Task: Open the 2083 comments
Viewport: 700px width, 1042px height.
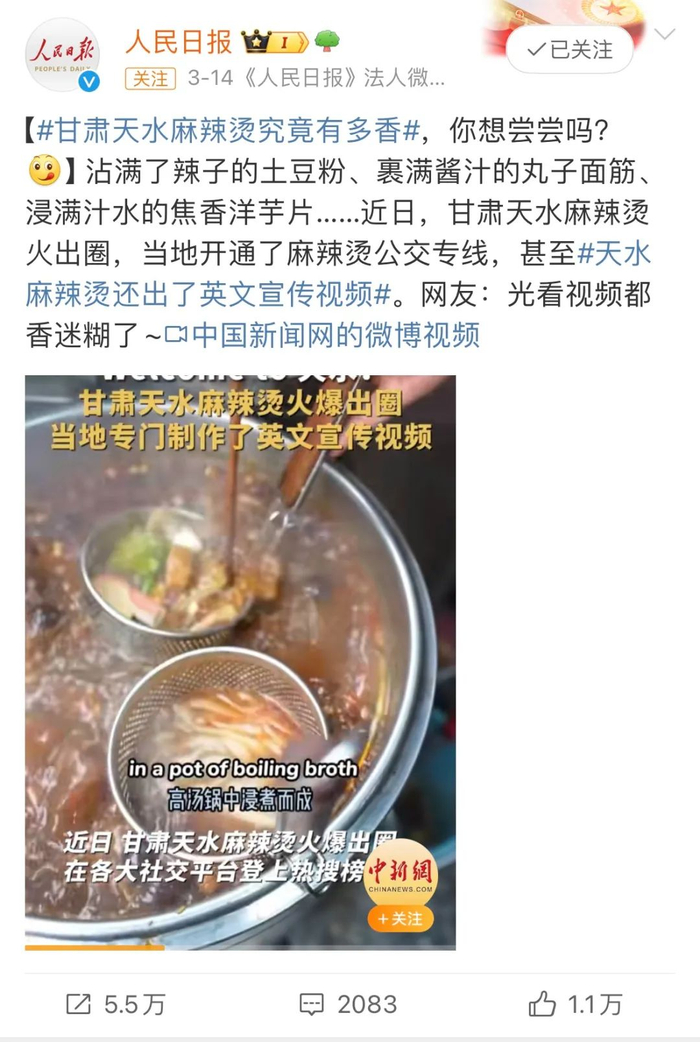Action: 348,1004
